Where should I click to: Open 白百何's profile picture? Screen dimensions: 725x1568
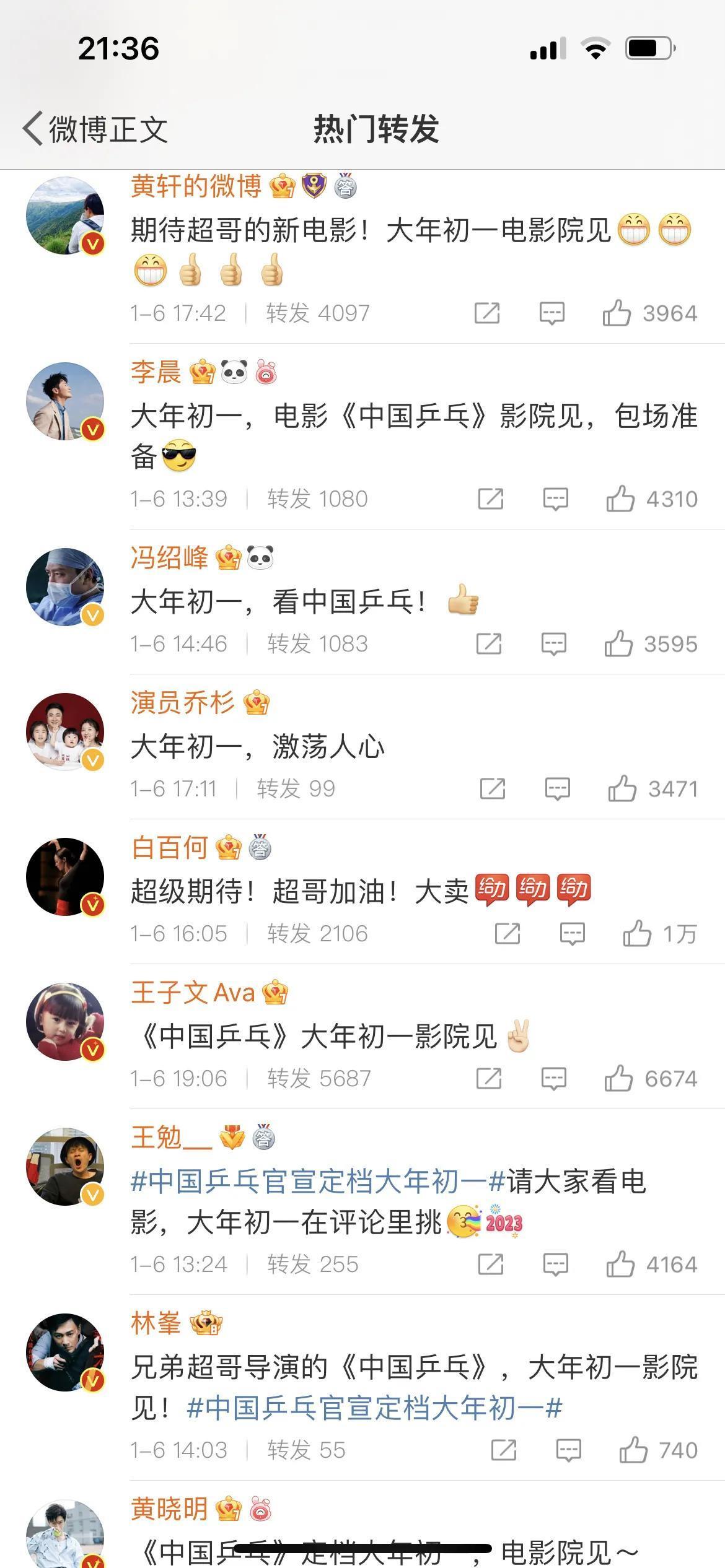tap(65, 876)
